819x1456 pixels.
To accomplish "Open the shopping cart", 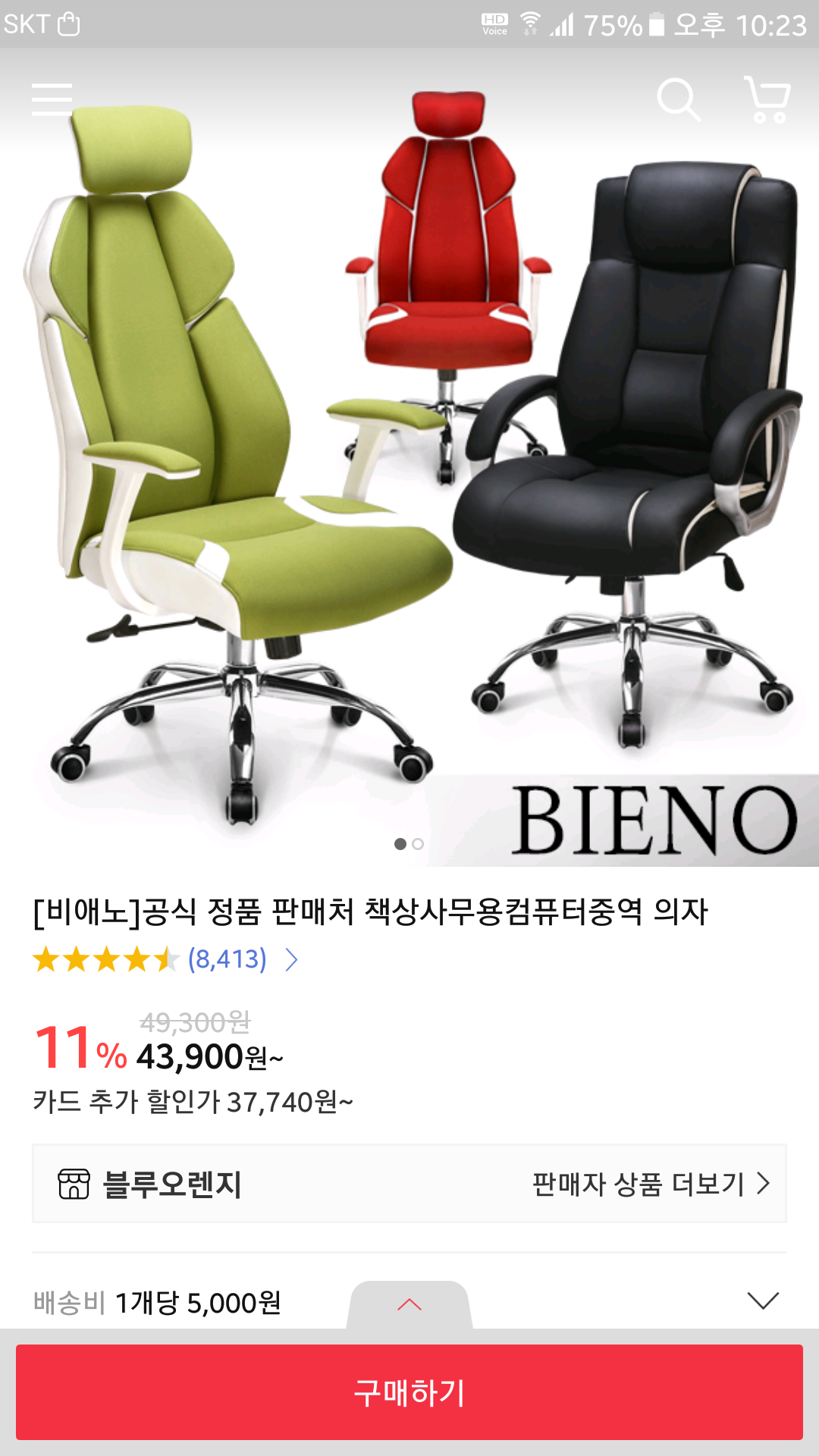I will pos(767,99).
